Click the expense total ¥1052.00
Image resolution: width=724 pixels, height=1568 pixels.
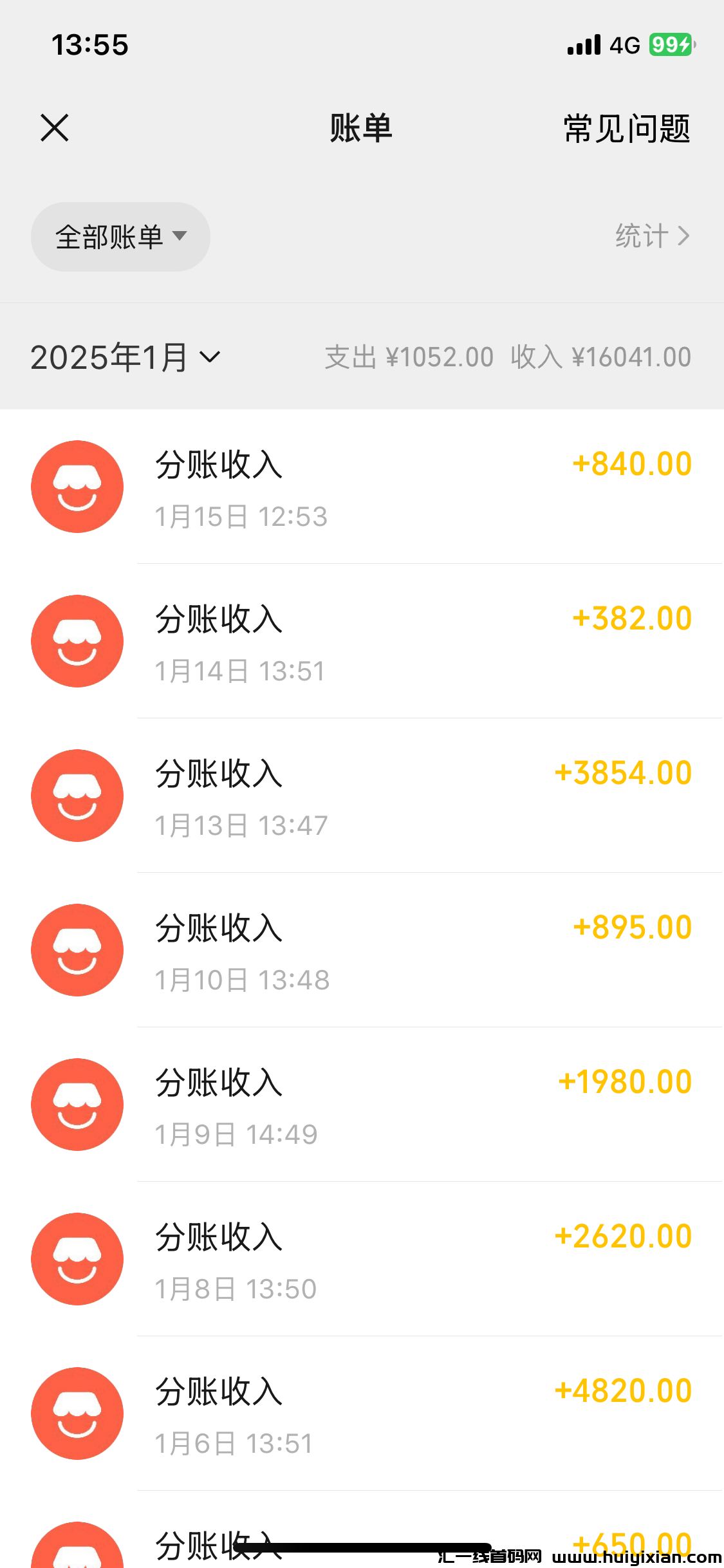(x=440, y=357)
